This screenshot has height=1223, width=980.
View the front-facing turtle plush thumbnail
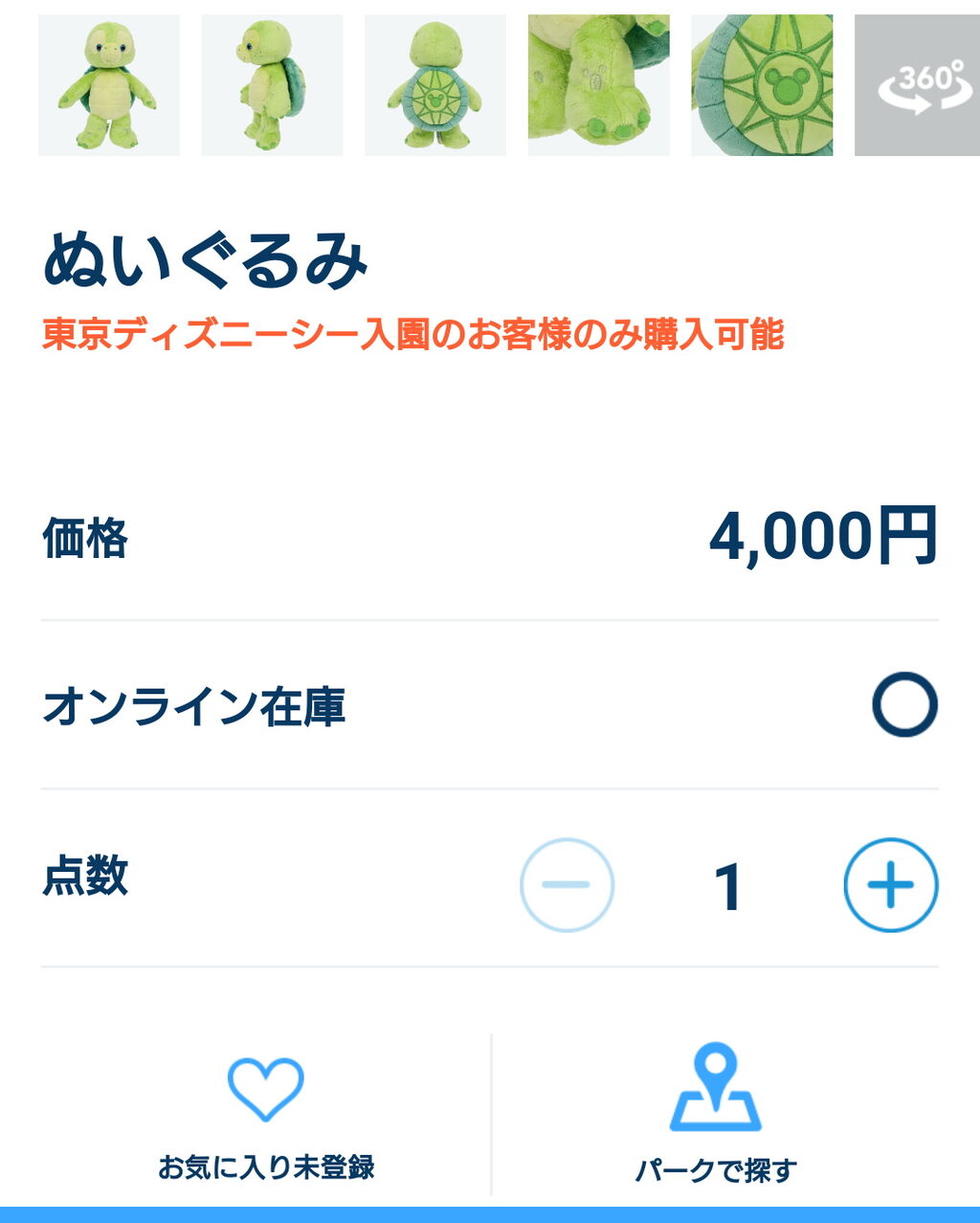[x=109, y=85]
